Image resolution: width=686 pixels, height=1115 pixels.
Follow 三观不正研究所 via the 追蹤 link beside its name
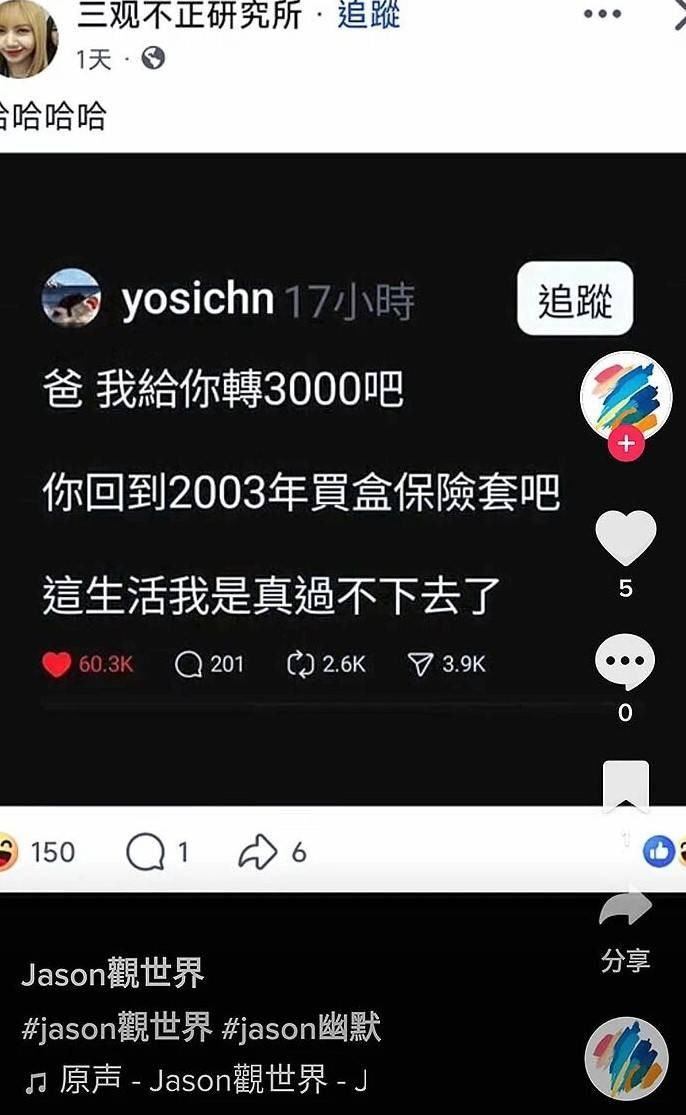tap(369, 14)
